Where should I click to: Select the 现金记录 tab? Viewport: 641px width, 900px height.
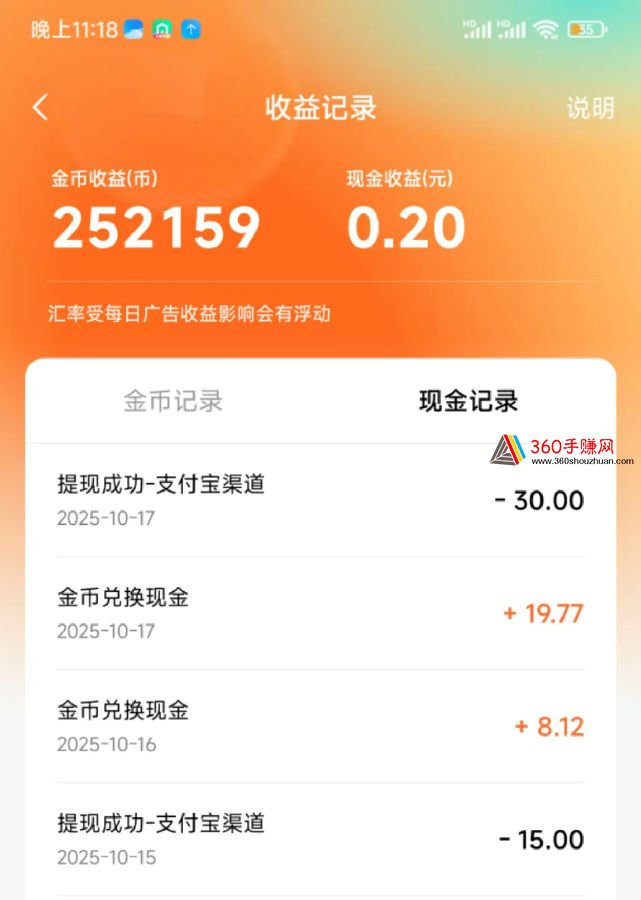[468, 402]
